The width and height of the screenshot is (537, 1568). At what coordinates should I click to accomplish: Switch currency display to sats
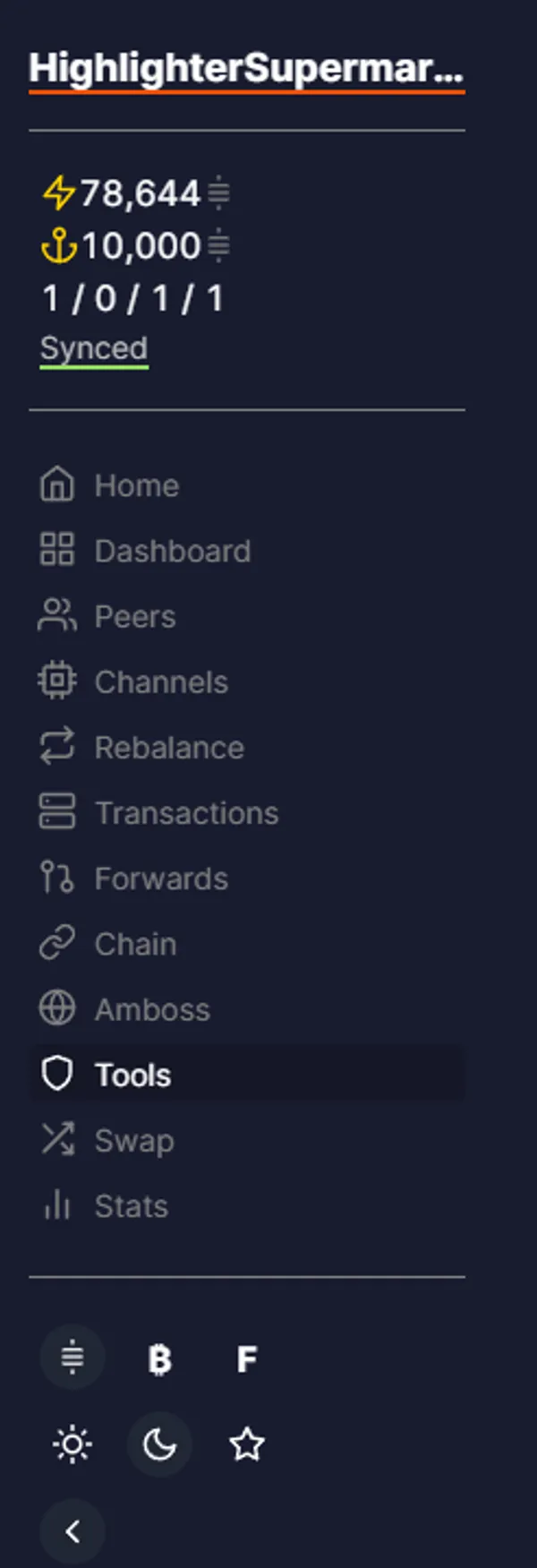pos(72,1358)
